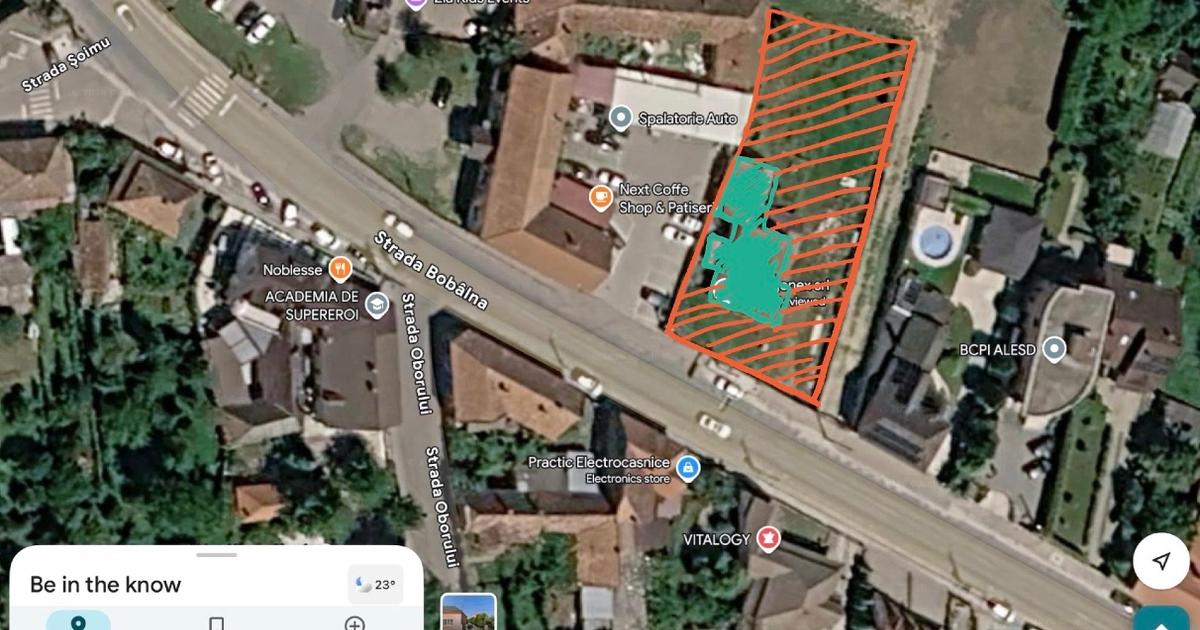
Task: Open the Street View thumbnail preview
Action: [x=468, y=612]
